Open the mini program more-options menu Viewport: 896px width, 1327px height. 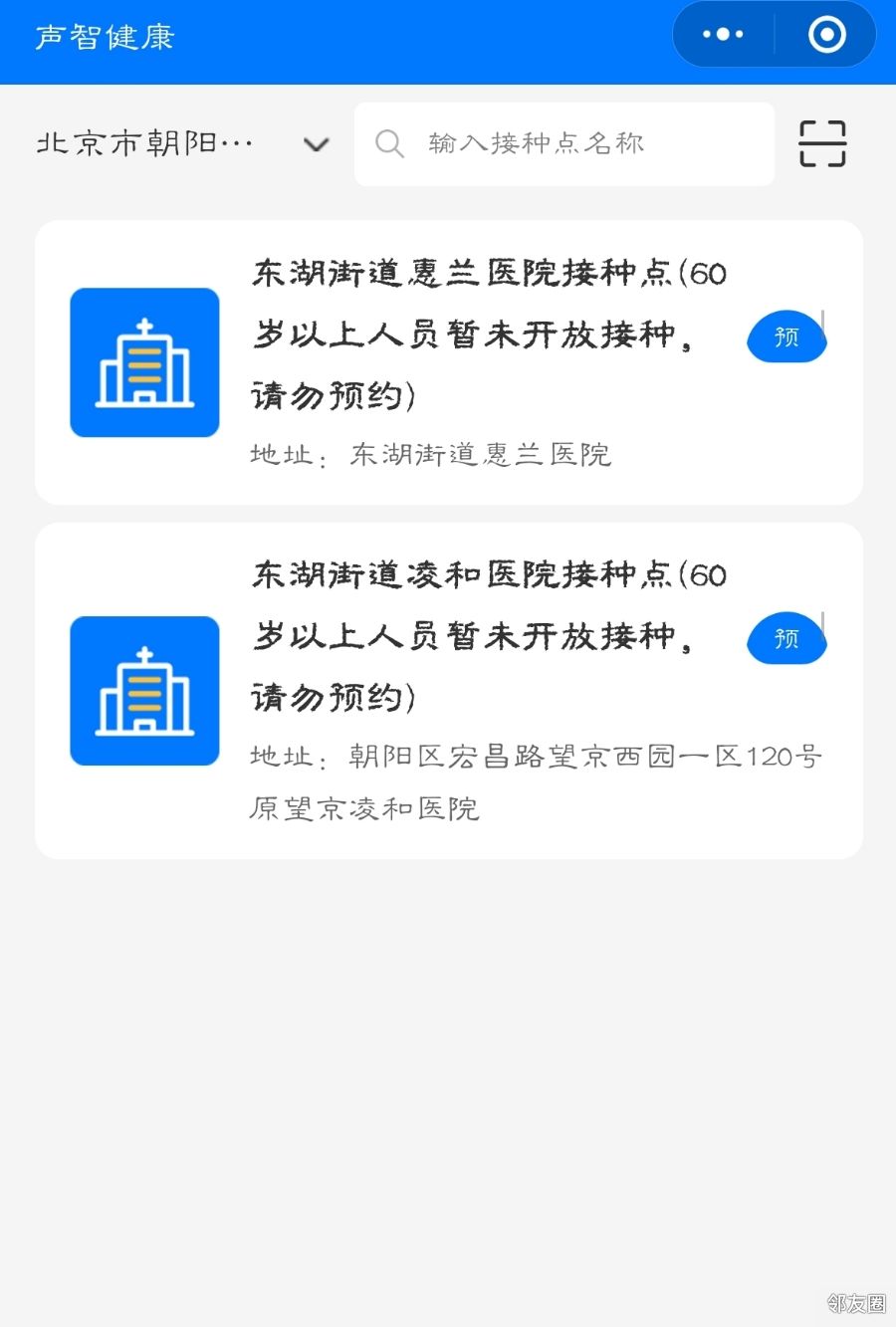click(x=723, y=35)
